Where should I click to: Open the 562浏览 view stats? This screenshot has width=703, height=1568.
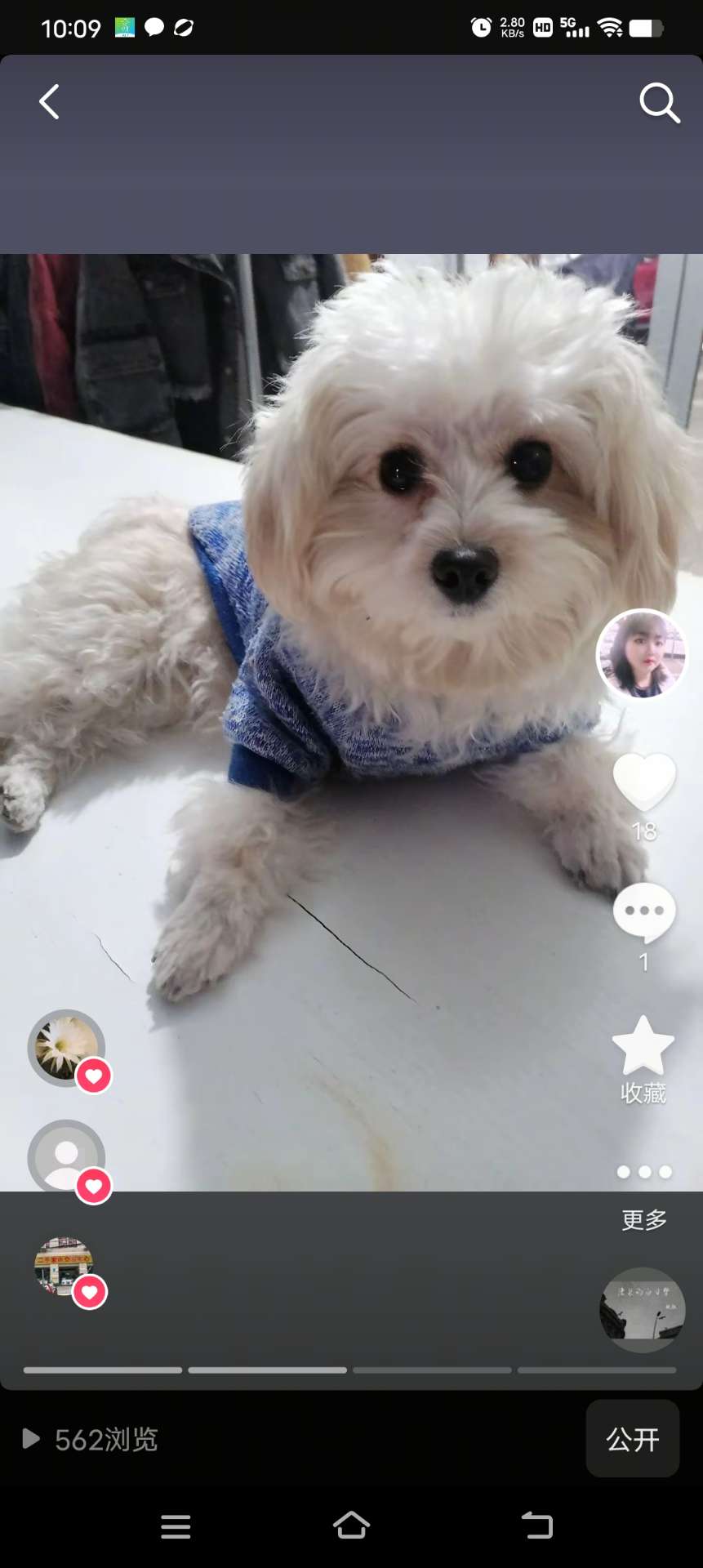coord(90,1439)
